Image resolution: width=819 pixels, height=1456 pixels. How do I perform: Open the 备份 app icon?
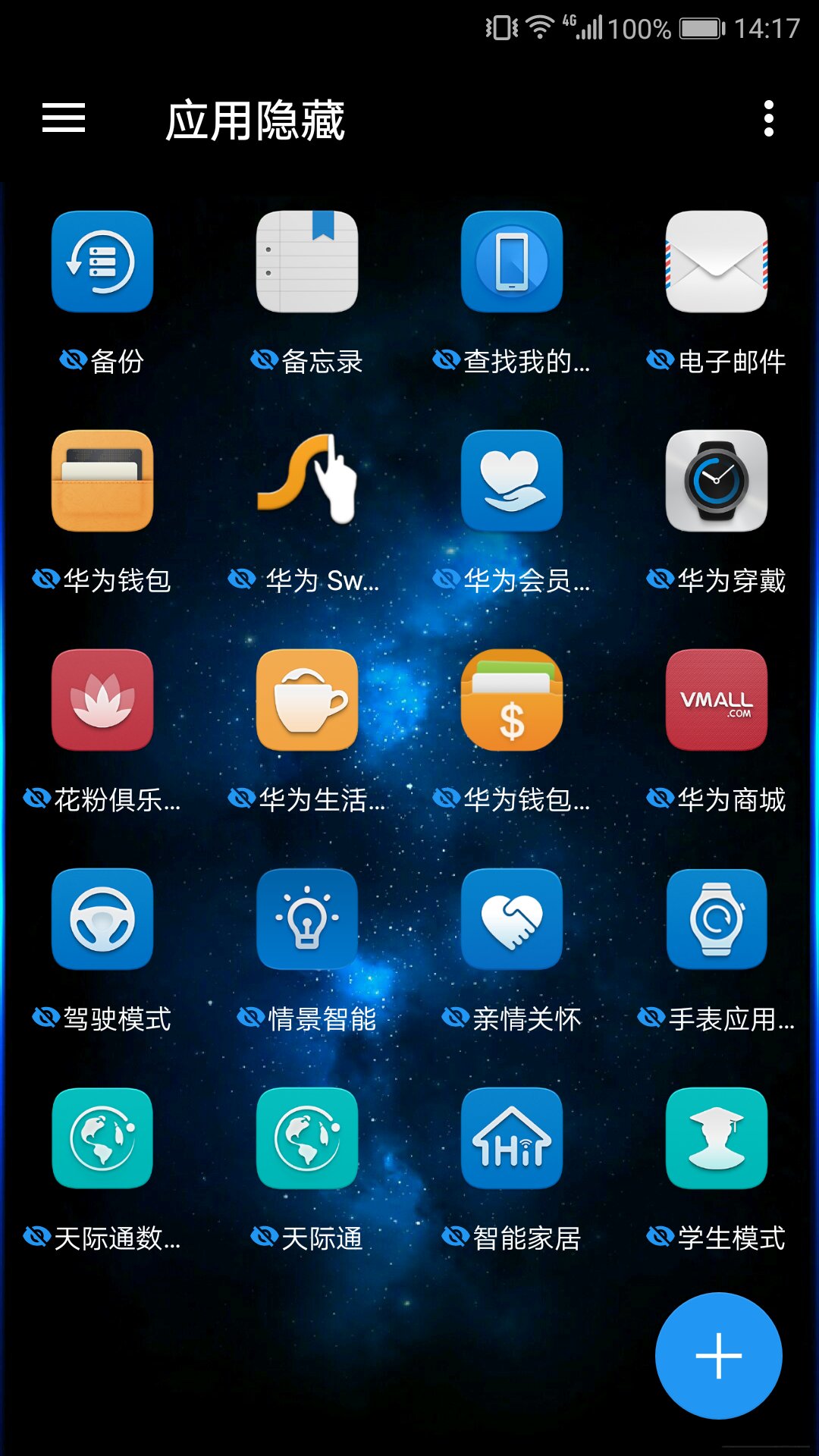pyautogui.click(x=102, y=262)
